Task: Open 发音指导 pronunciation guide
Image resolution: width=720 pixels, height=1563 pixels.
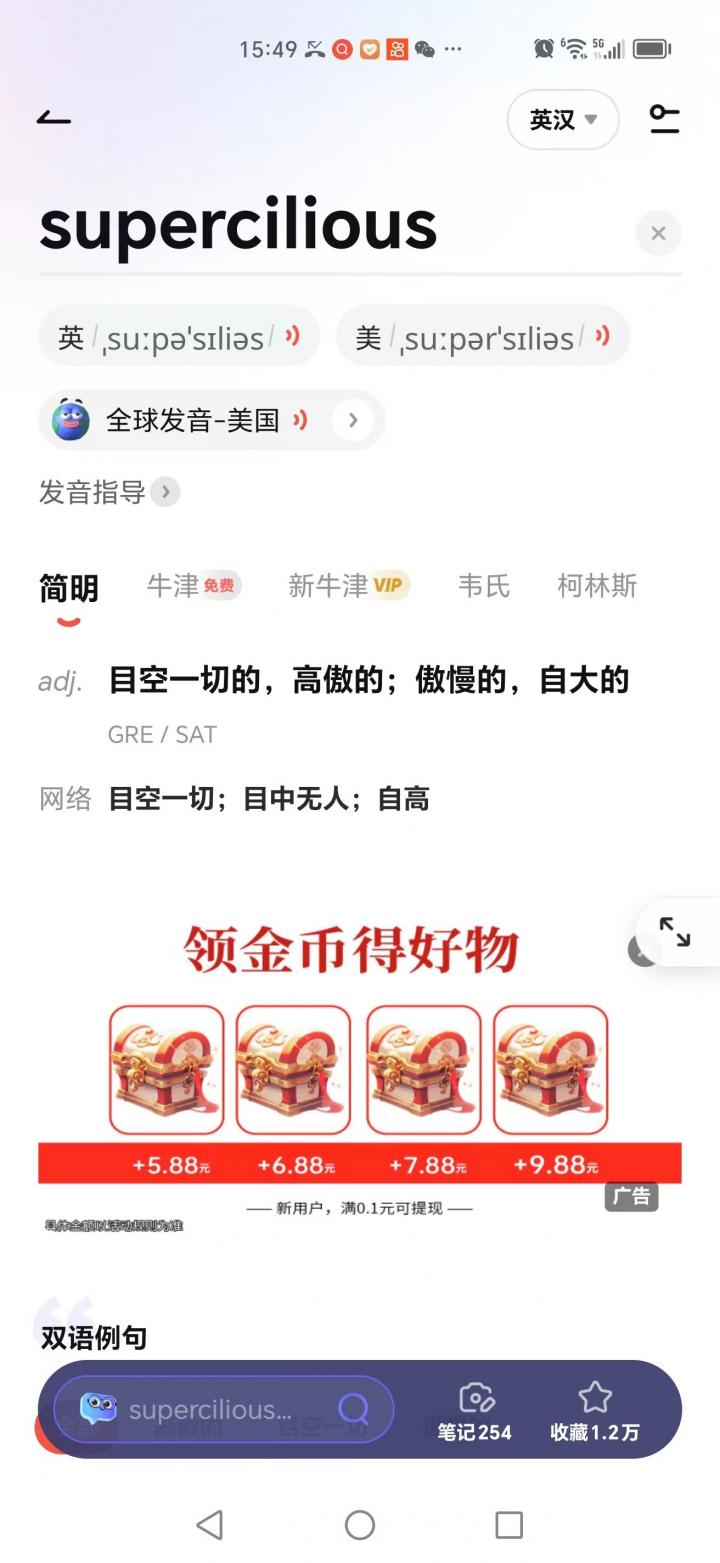Action: pos(109,492)
